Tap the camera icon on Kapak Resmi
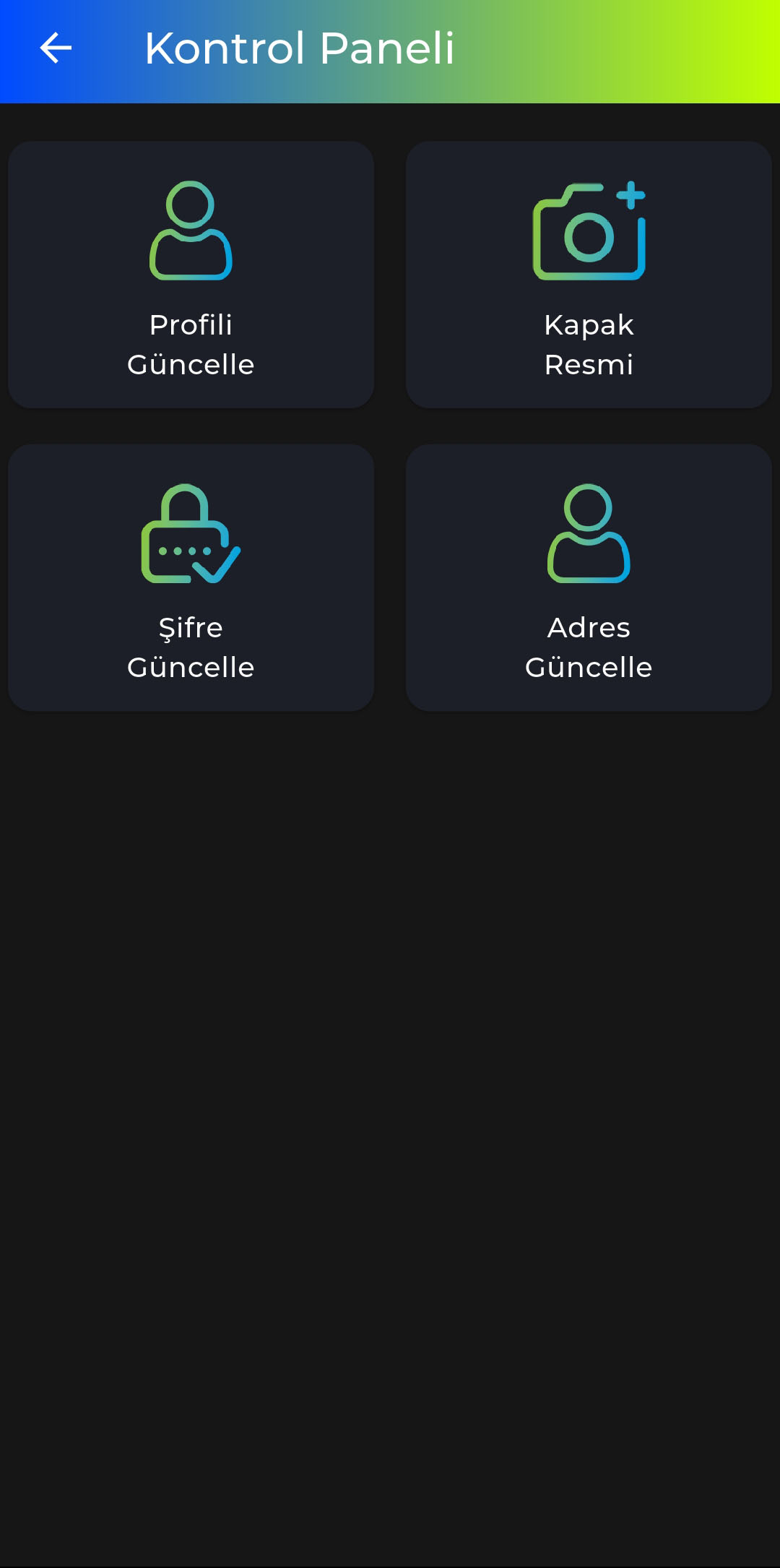The width and height of the screenshot is (780, 1568). pos(589,231)
